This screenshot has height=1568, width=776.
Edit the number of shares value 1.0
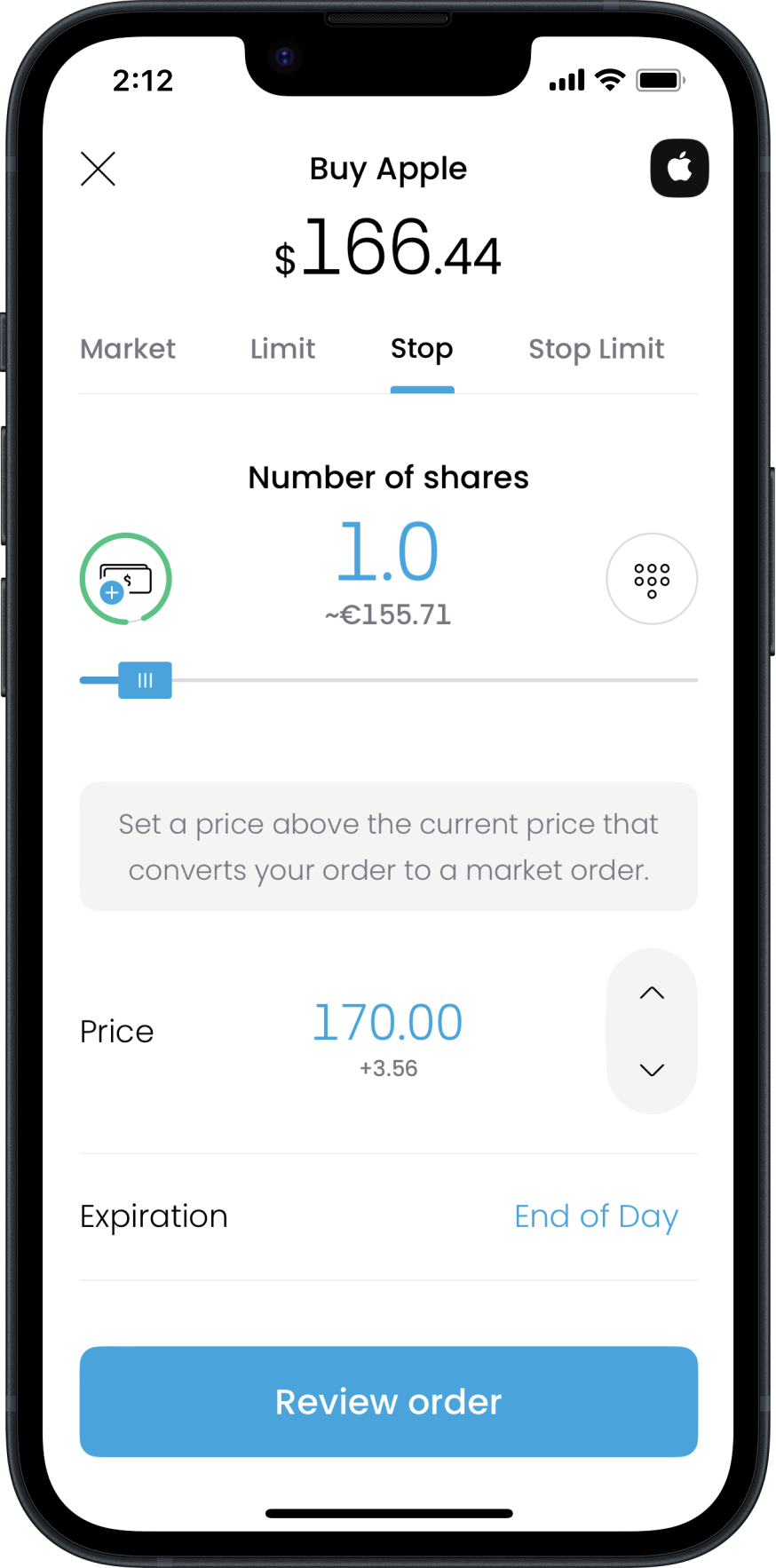(388, 552)
